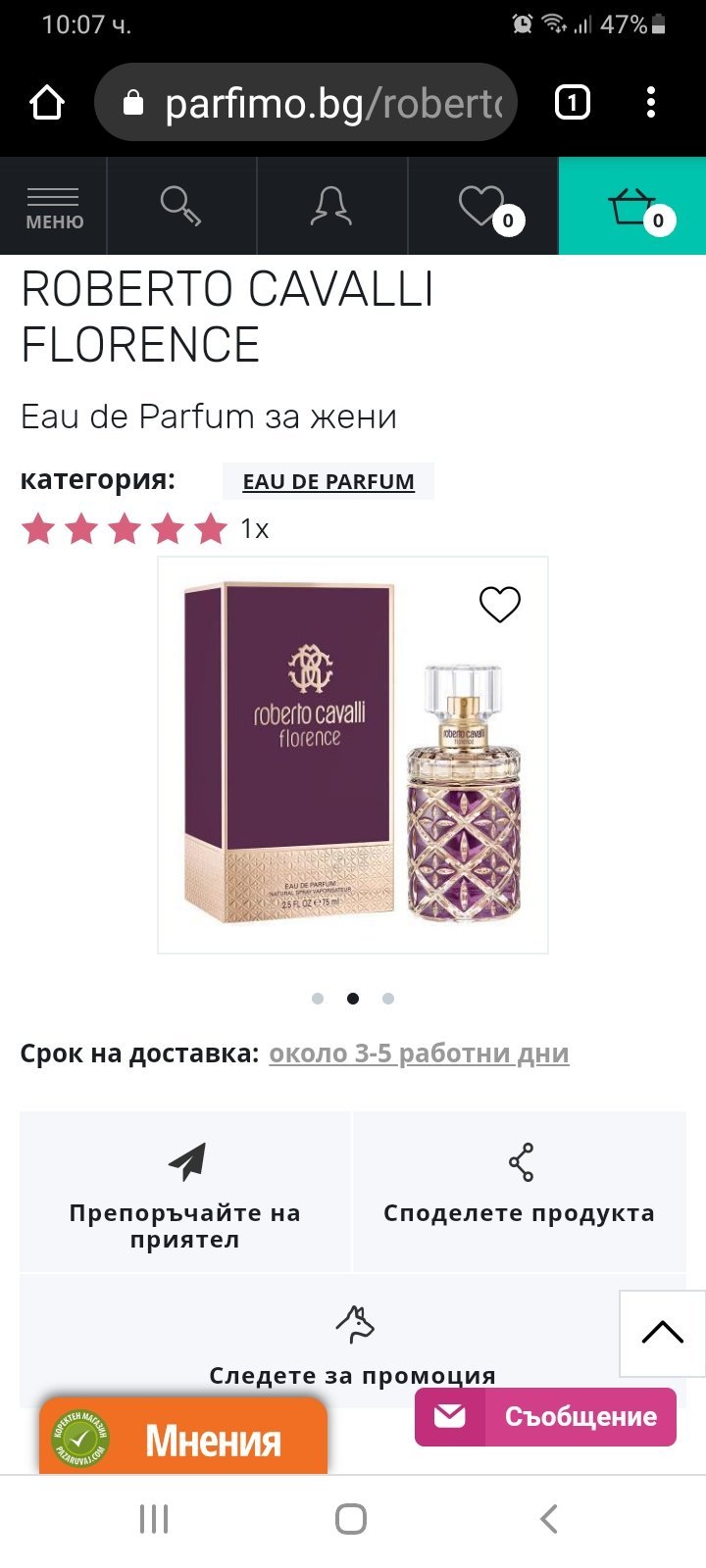Add perfume to favorites via image heart

(x=499, y=604)
